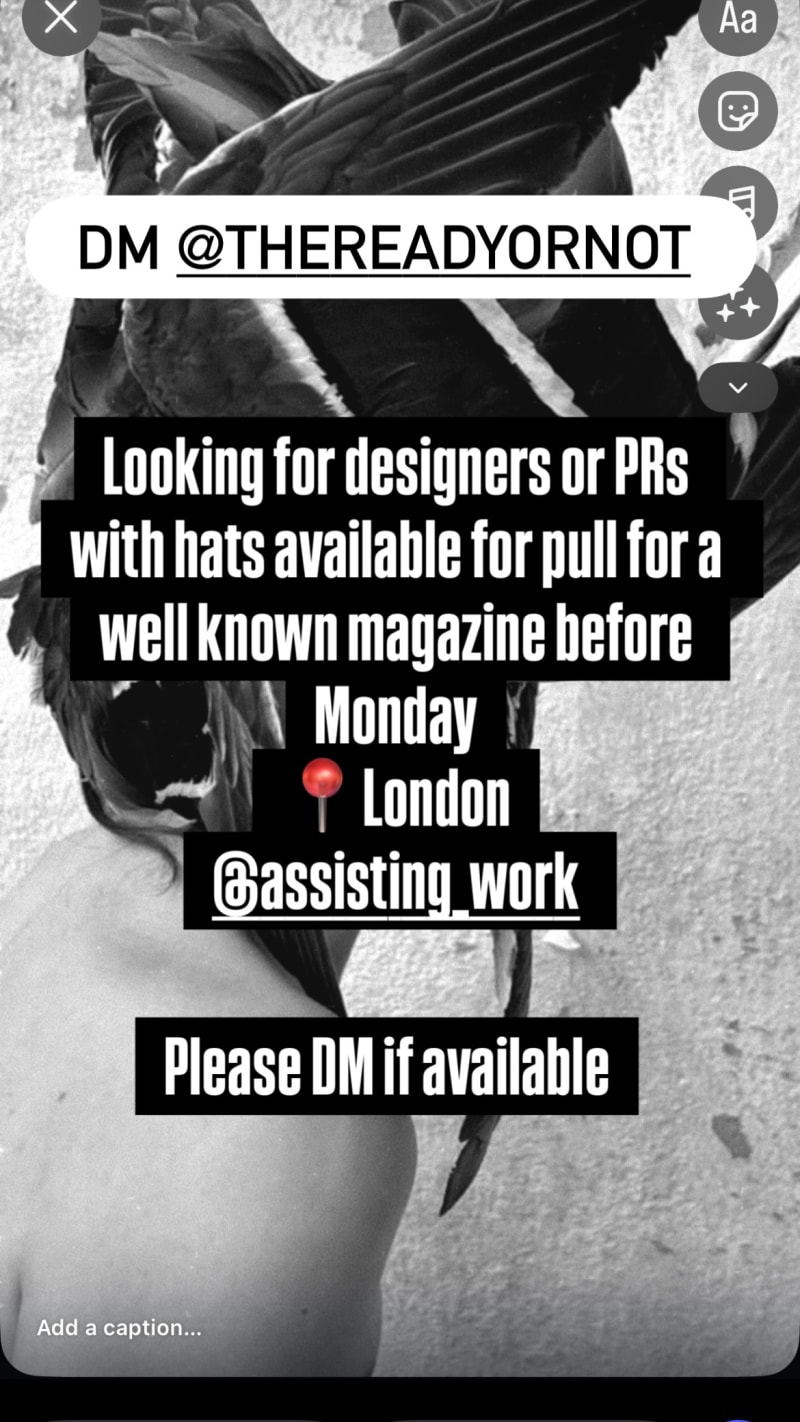The image size is (800, 1422).
Task: Close the story editor
Action: [x=61, y=18]
